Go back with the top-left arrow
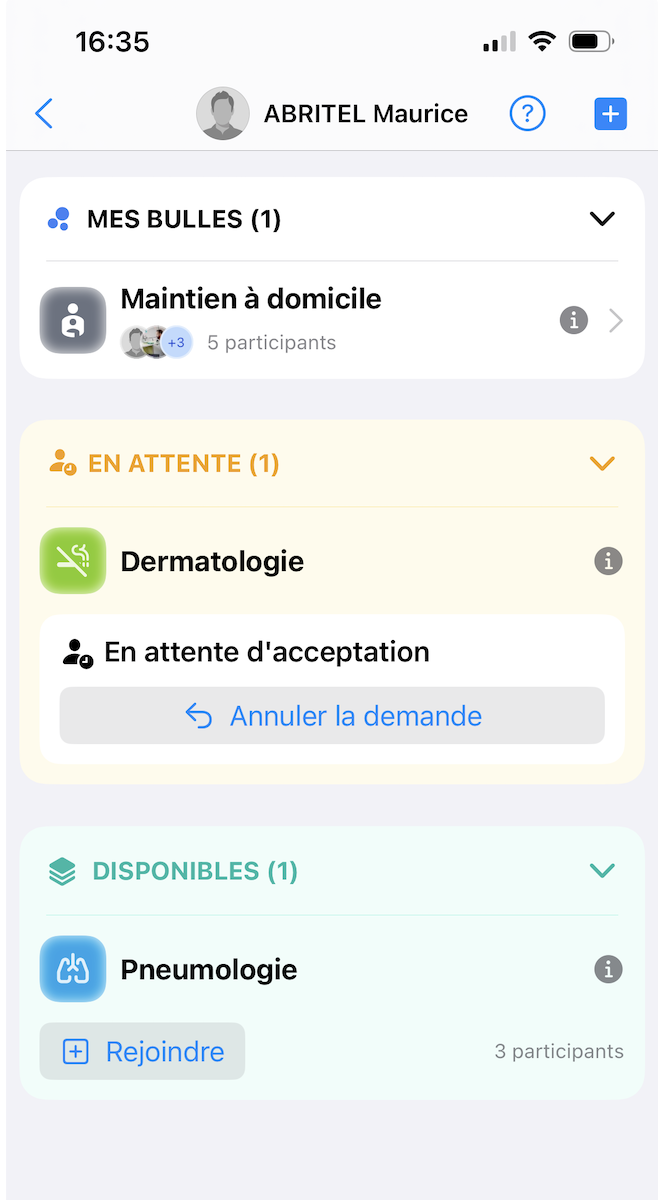 tap(44, 114)
